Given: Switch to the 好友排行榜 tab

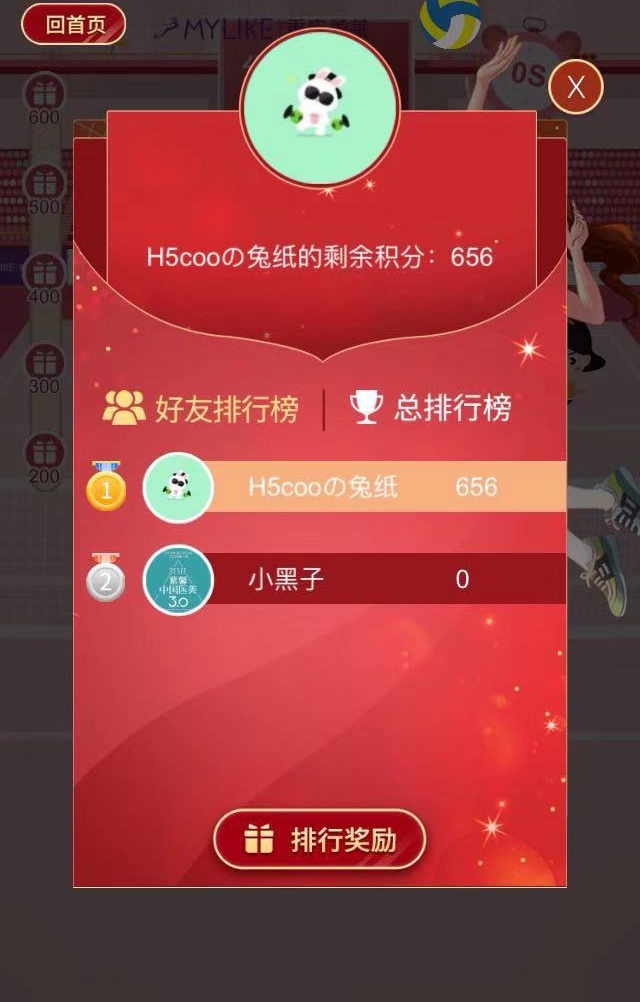Looking at the screenshot, I should (202, 408).
